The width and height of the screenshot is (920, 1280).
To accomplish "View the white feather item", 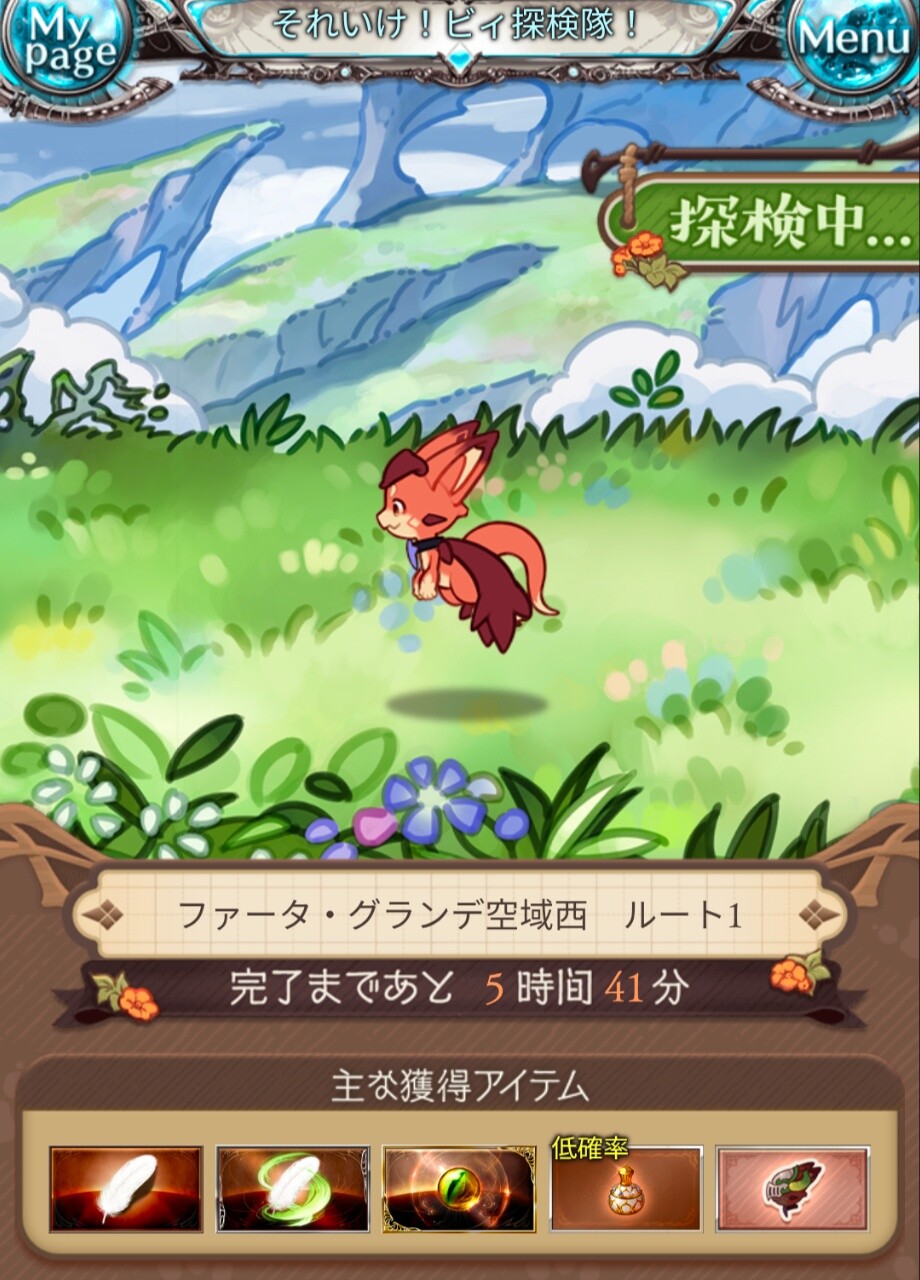I will [126, 1189].
